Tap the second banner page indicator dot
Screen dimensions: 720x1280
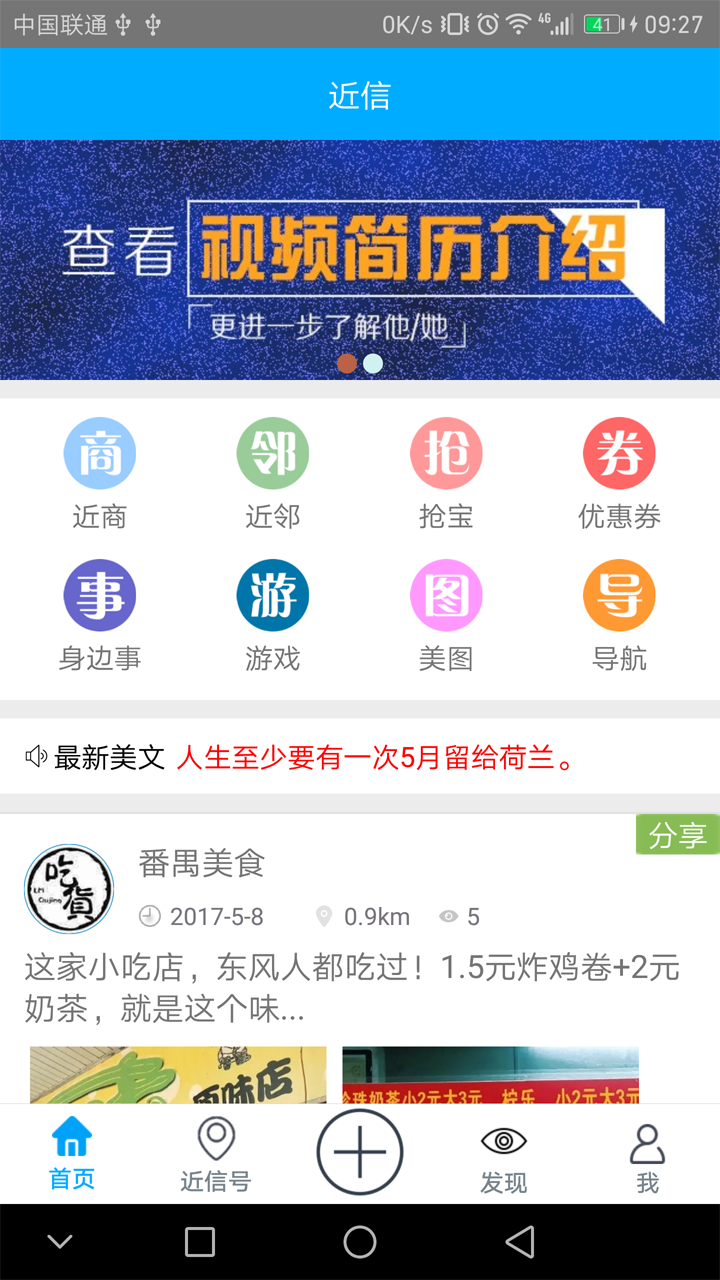[x=373, y=363]
